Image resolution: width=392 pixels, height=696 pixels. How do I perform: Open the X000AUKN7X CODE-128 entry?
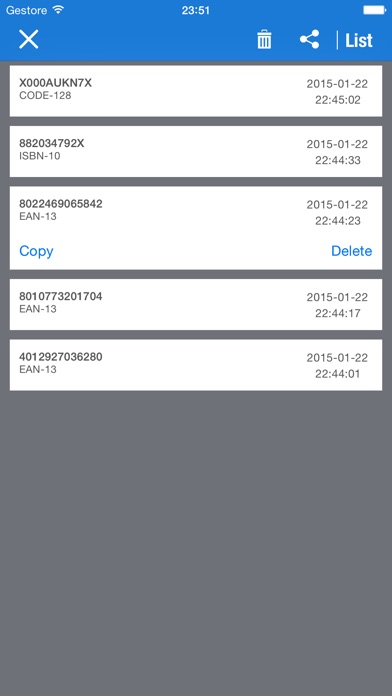[x=196, y=91]
